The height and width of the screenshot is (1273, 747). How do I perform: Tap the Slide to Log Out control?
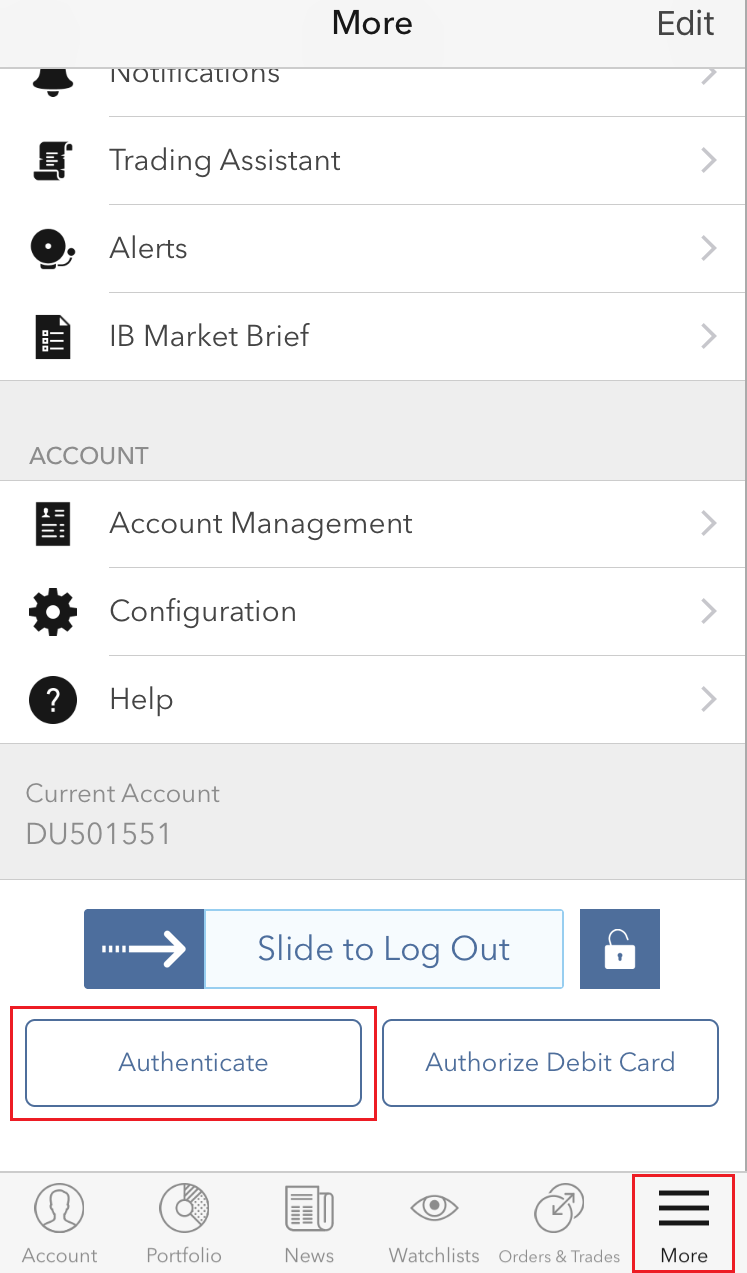coord(324,949)
